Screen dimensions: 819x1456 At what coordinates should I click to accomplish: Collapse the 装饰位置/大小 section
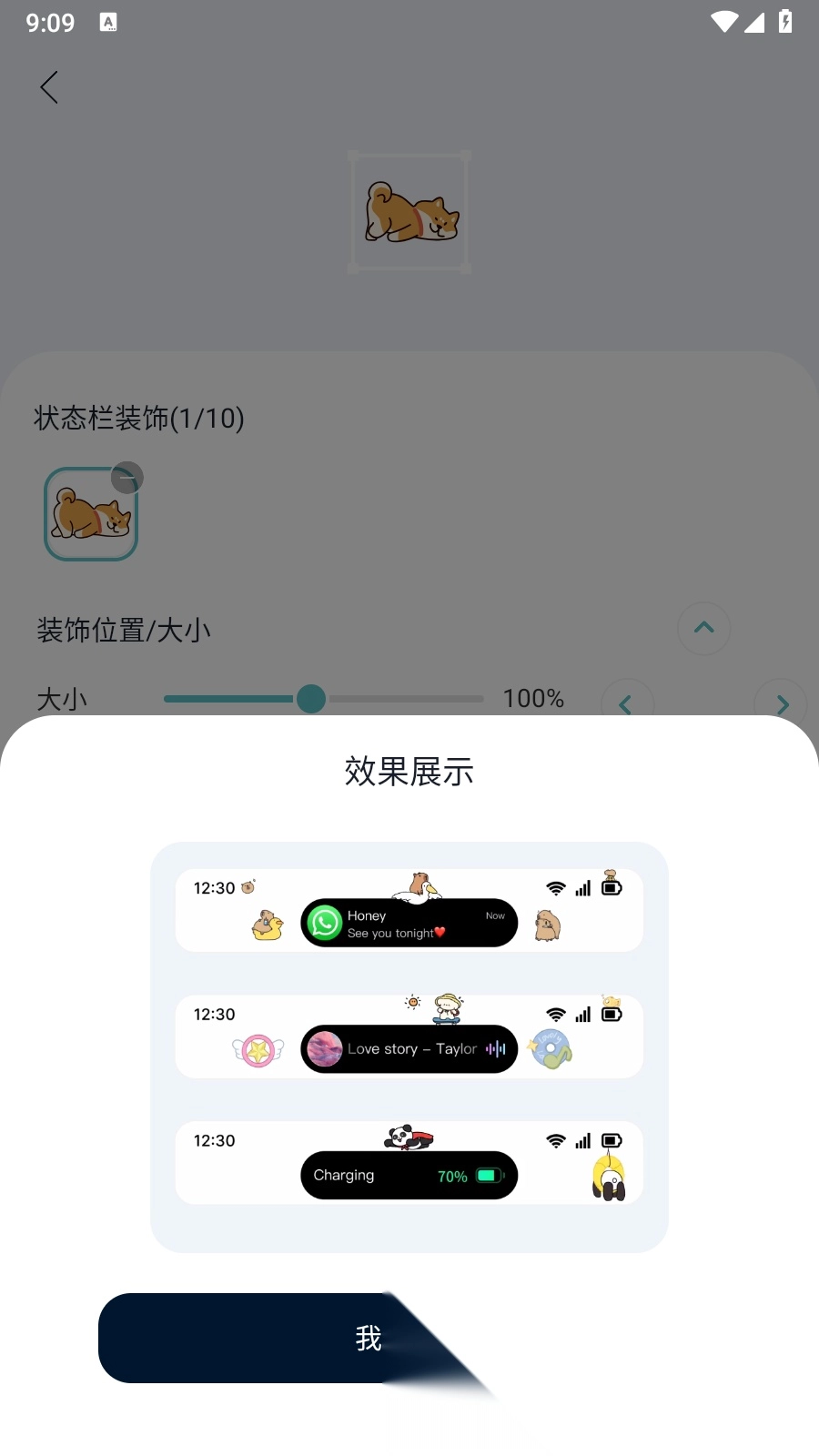tap(704, 628)
